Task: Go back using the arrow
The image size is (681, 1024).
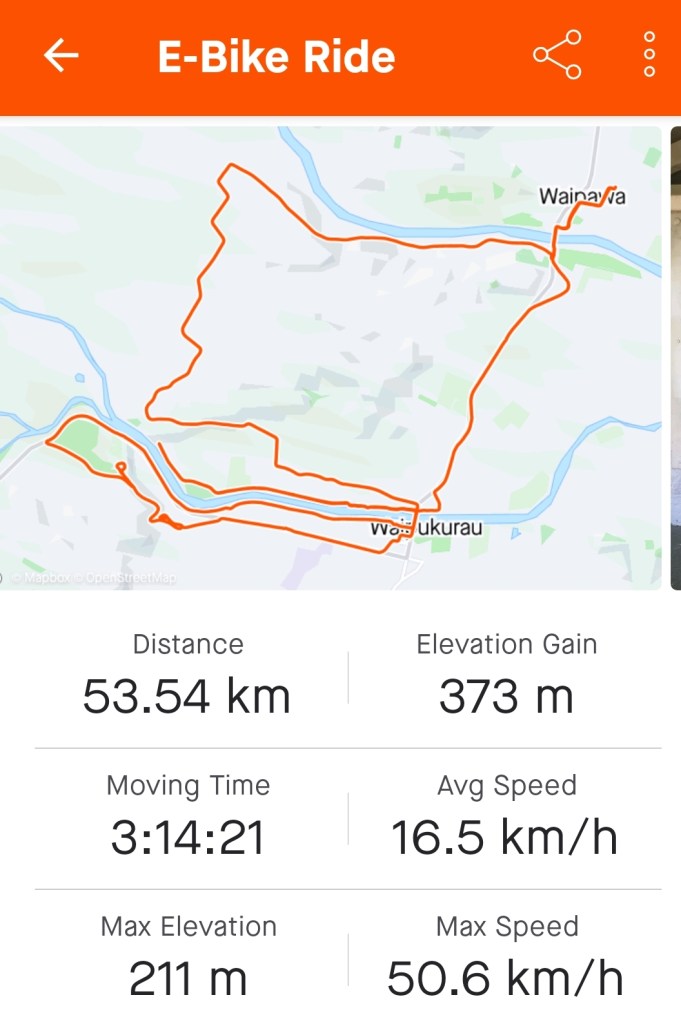Action: tap(61, 56)
